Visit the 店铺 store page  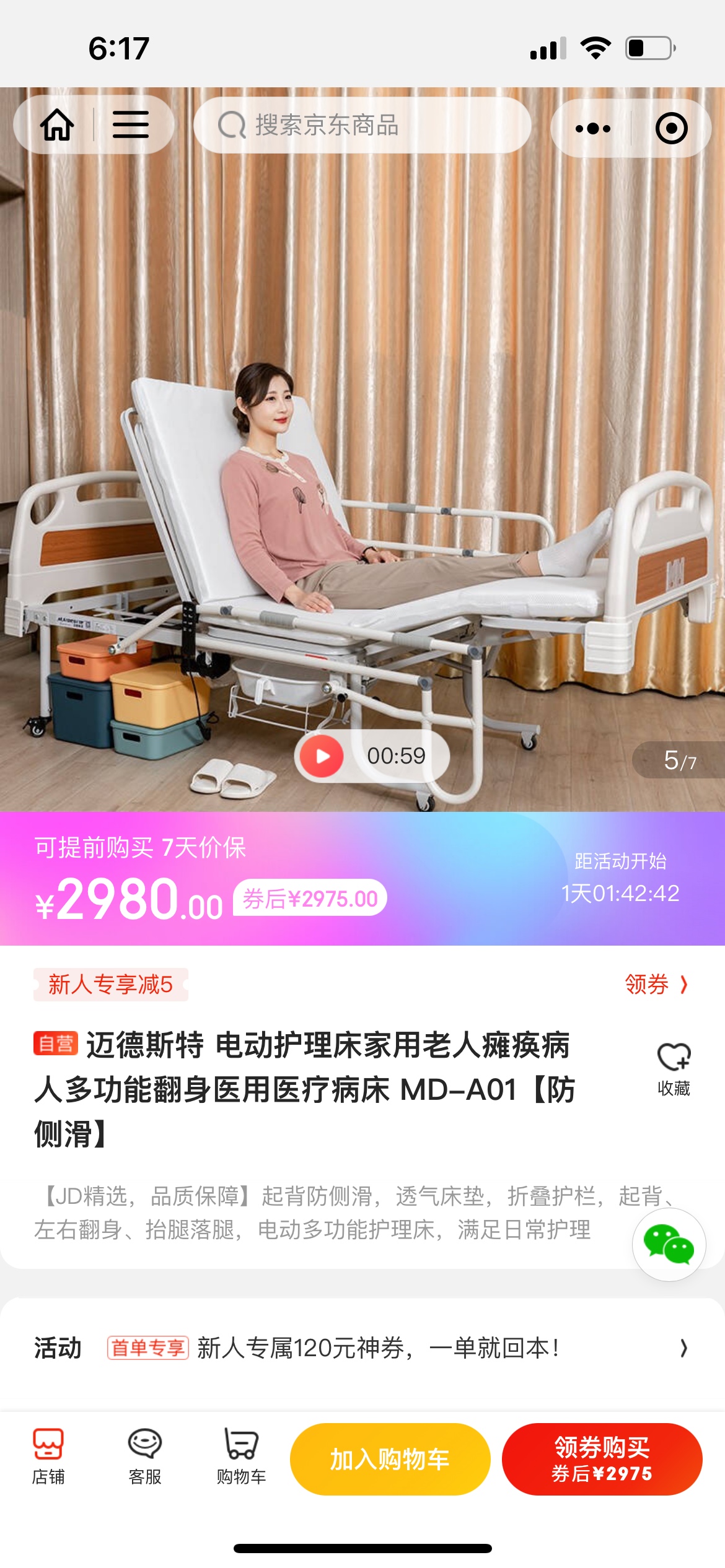click(x=48, y=1457)
